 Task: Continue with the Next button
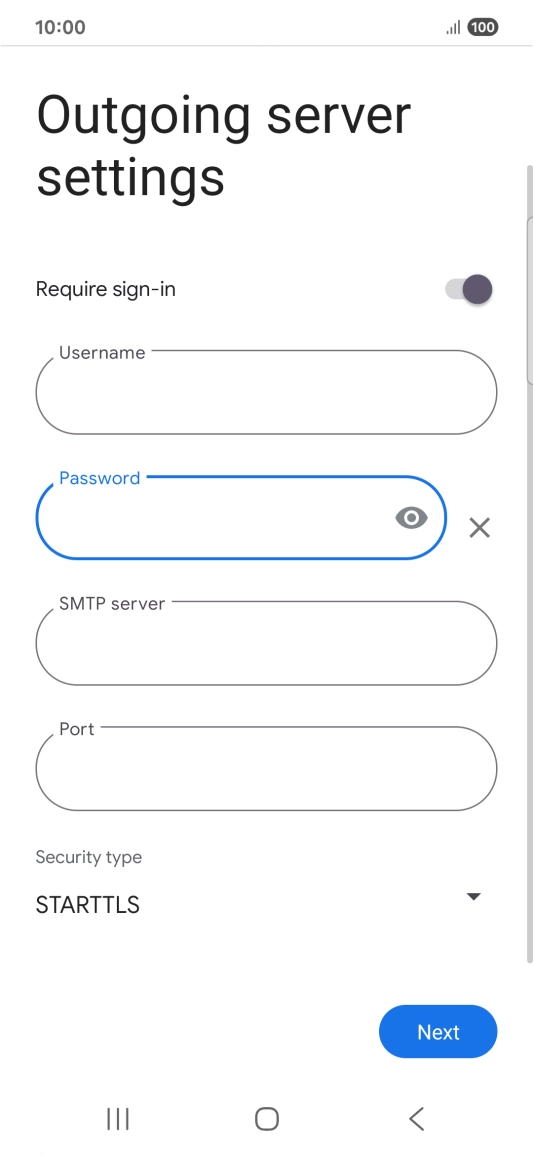(x=438, y=1031)
